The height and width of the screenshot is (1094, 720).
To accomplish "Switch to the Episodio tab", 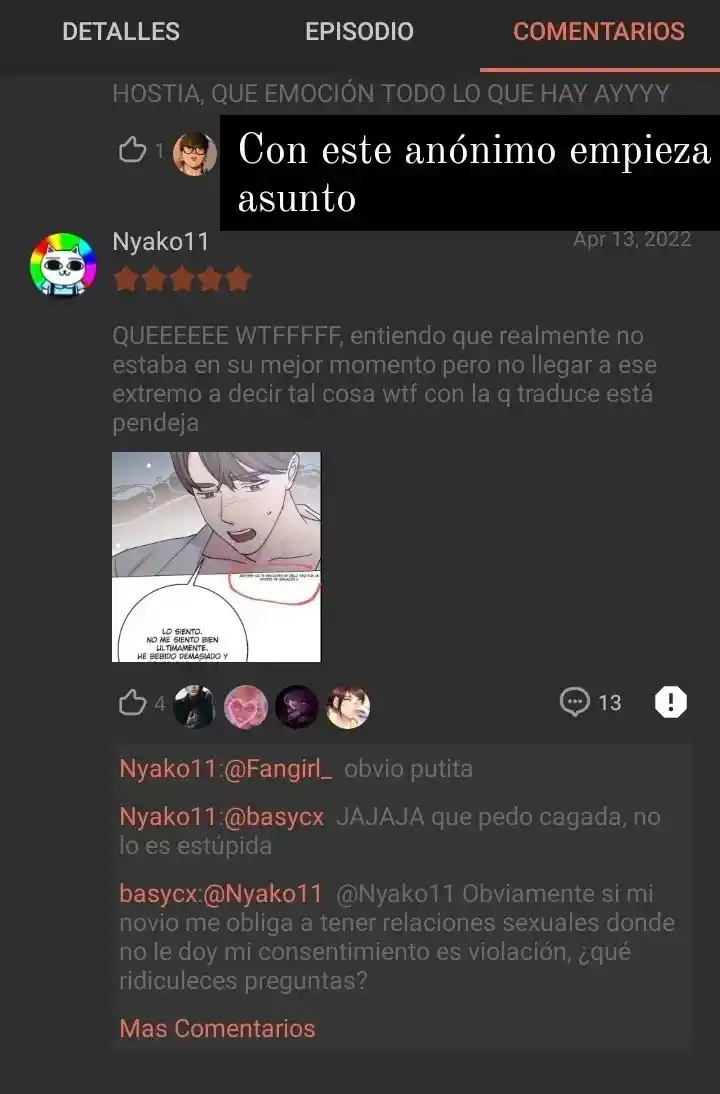I will pyautogui.click(x=359, y=31).
